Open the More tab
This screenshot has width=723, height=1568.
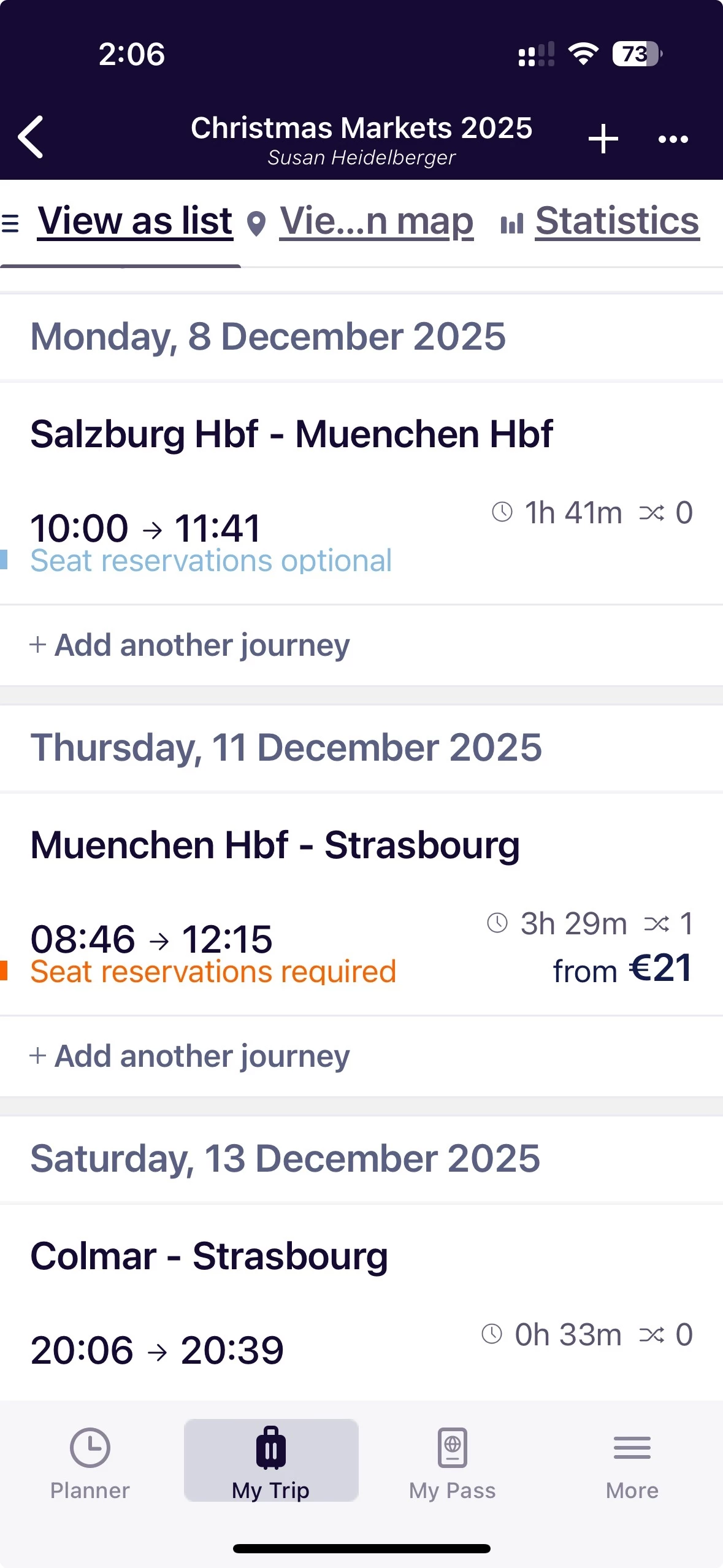(x=632, y=1464)
